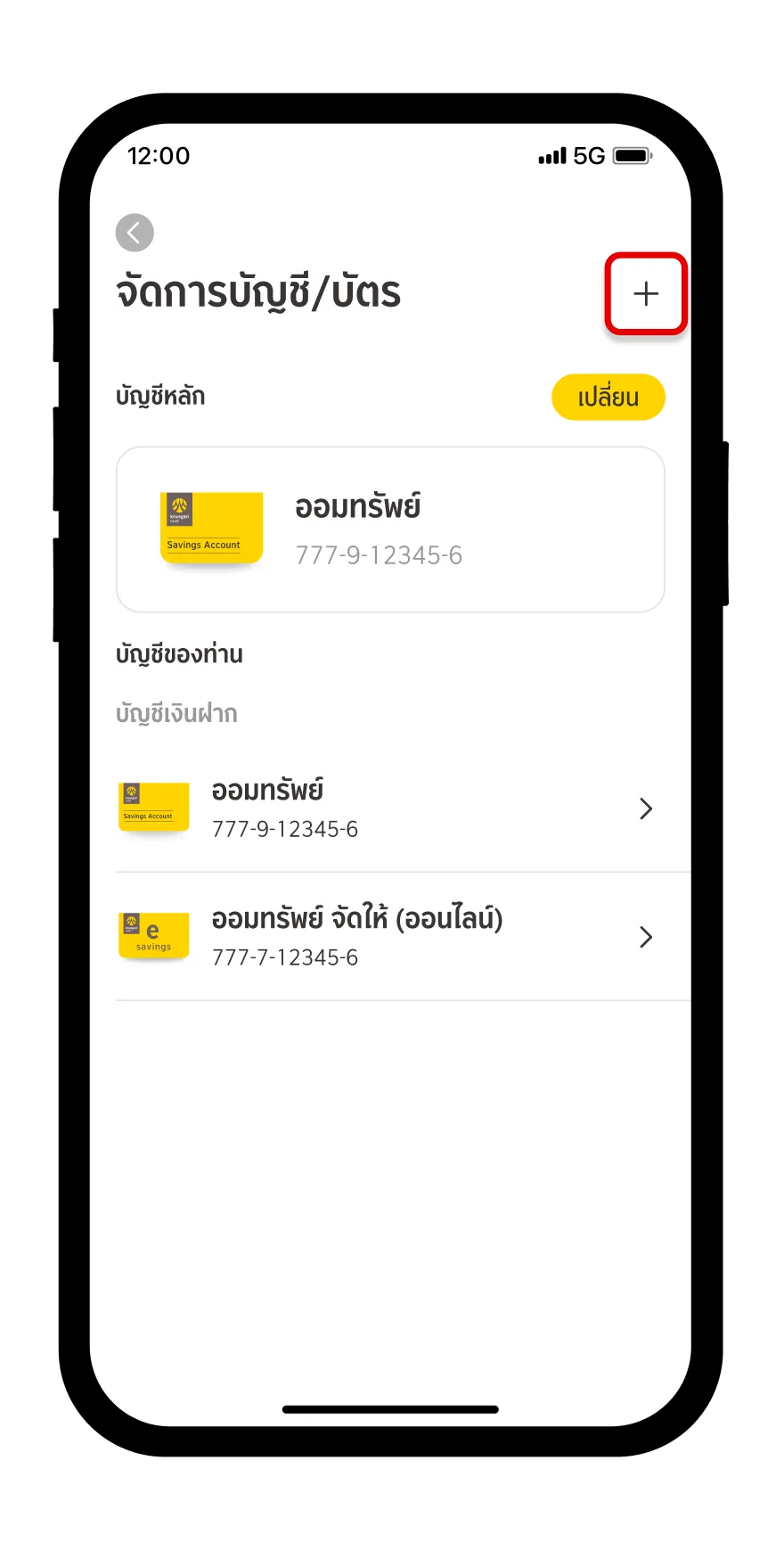
Task: Tap the yellow เปลี่ยน button
Action: point(608,397)
